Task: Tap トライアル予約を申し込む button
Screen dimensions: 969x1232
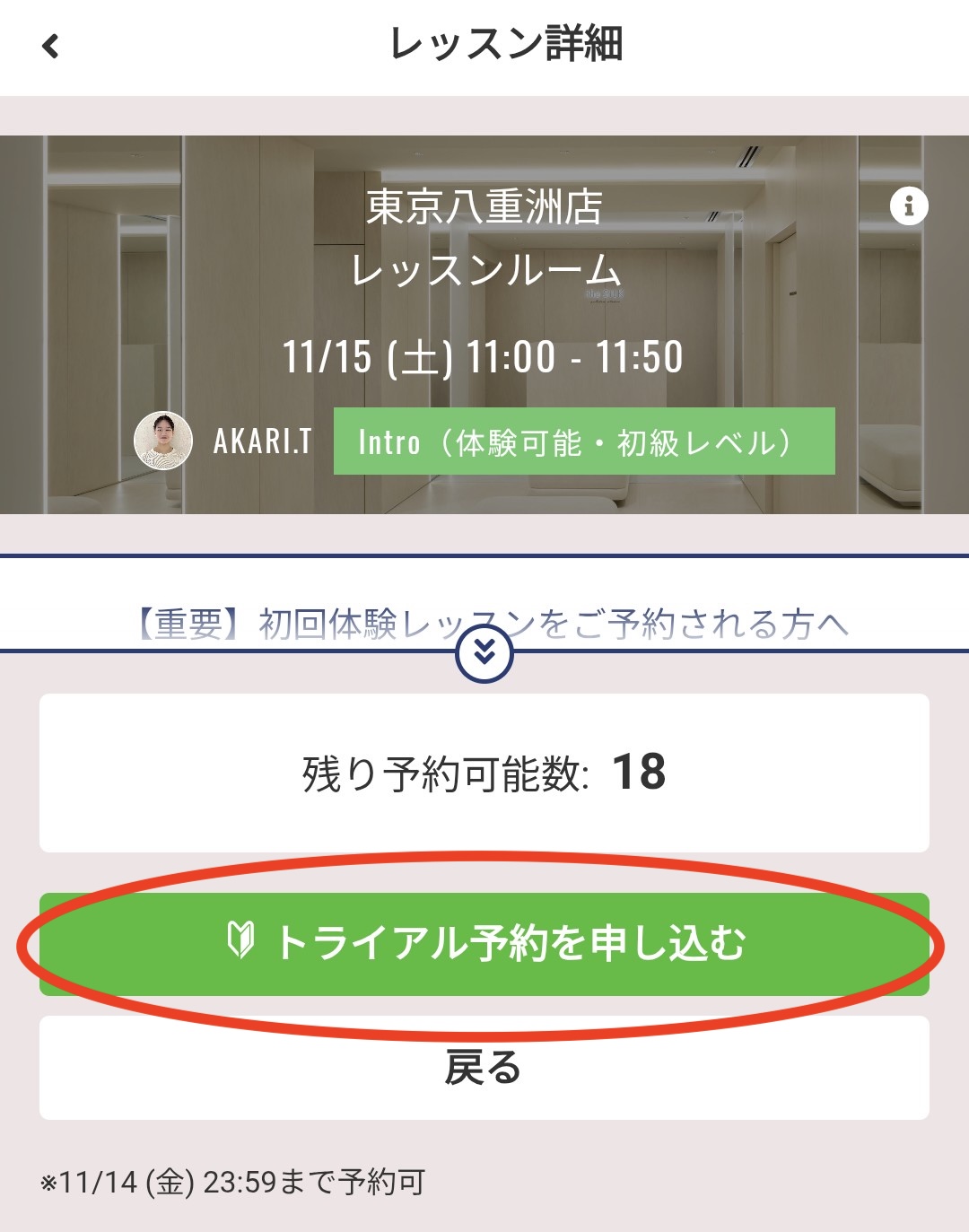Action: [484, 944]
